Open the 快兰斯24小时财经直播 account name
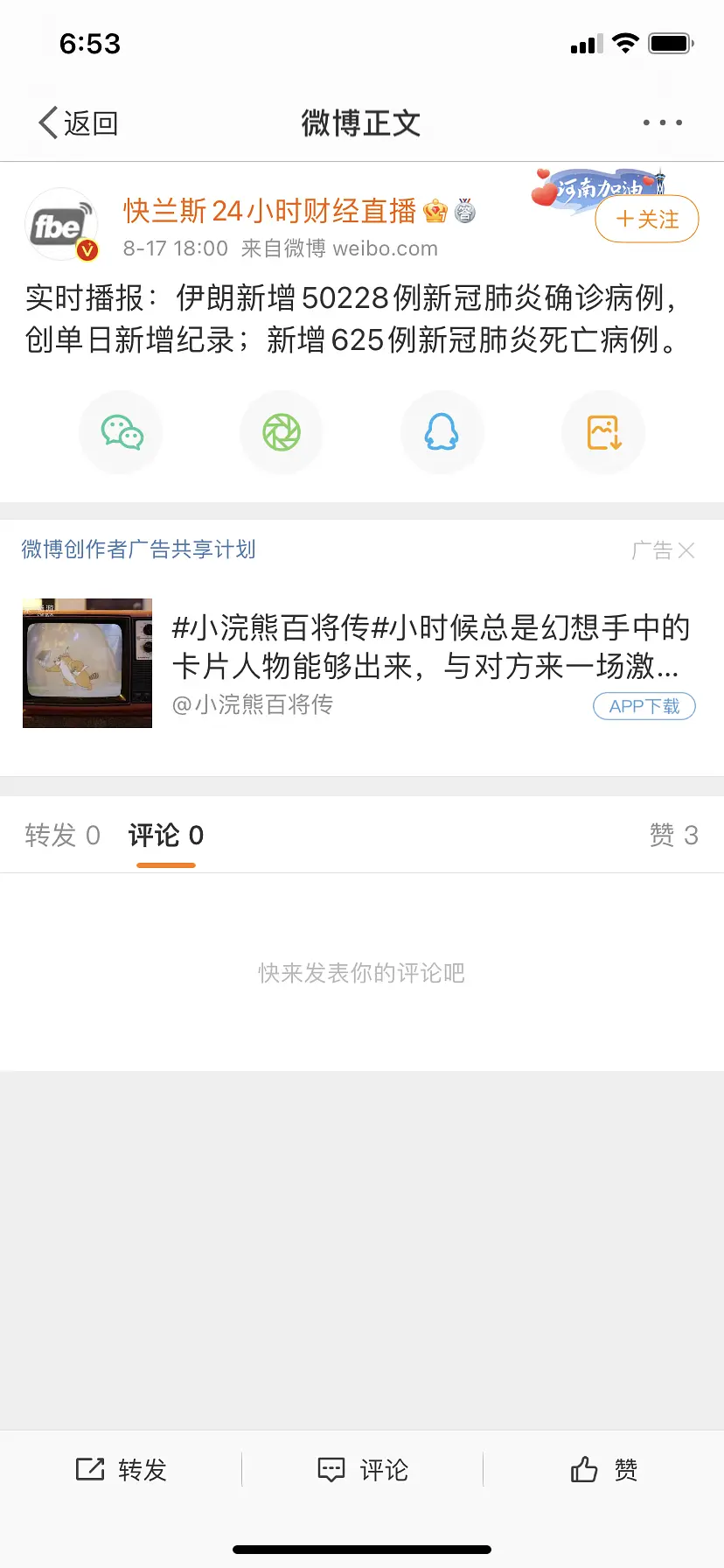The width and height of the screenshot is (724, 1568). coord(269,211)
